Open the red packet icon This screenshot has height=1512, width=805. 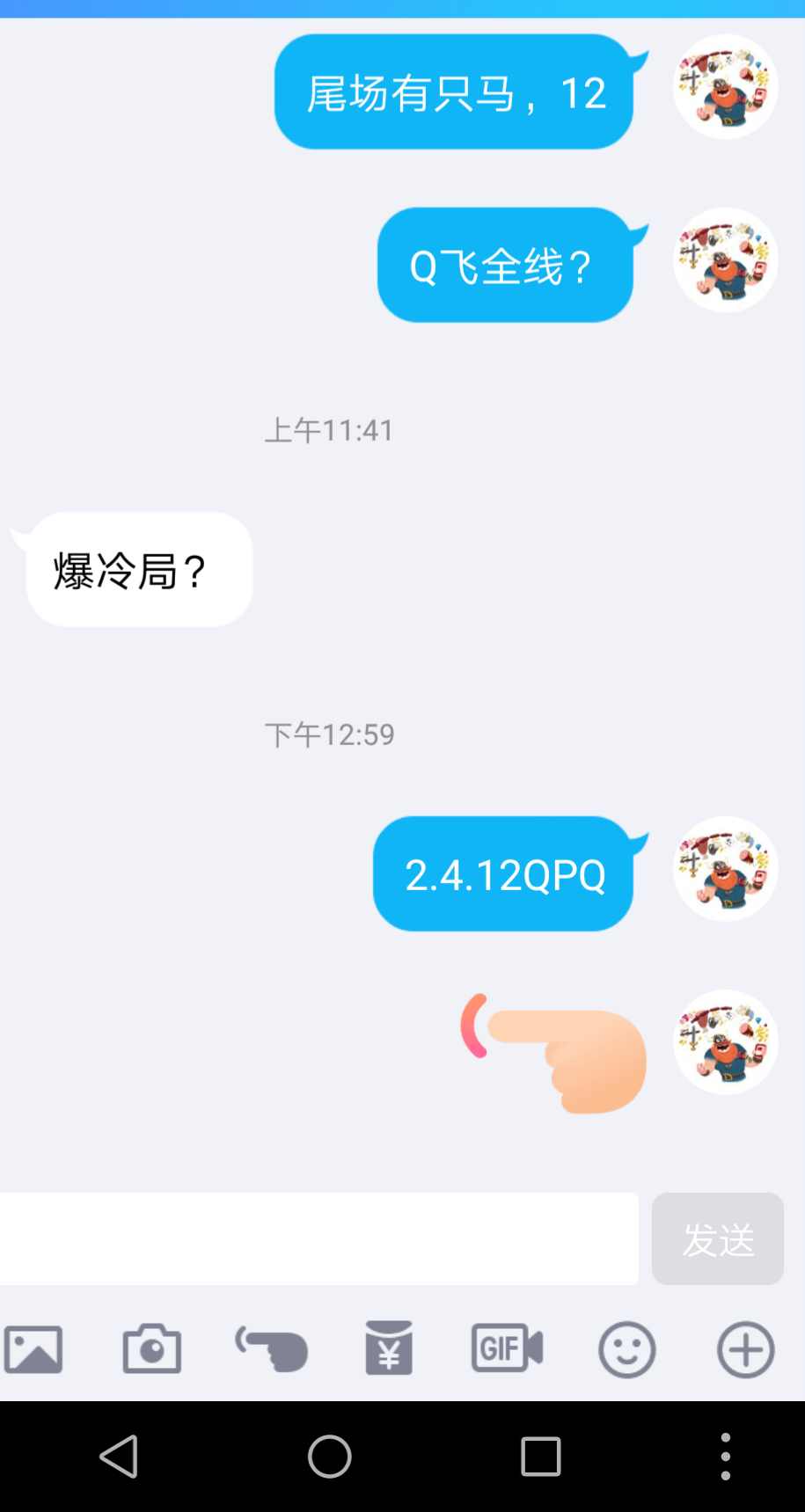coord(389,1349)
